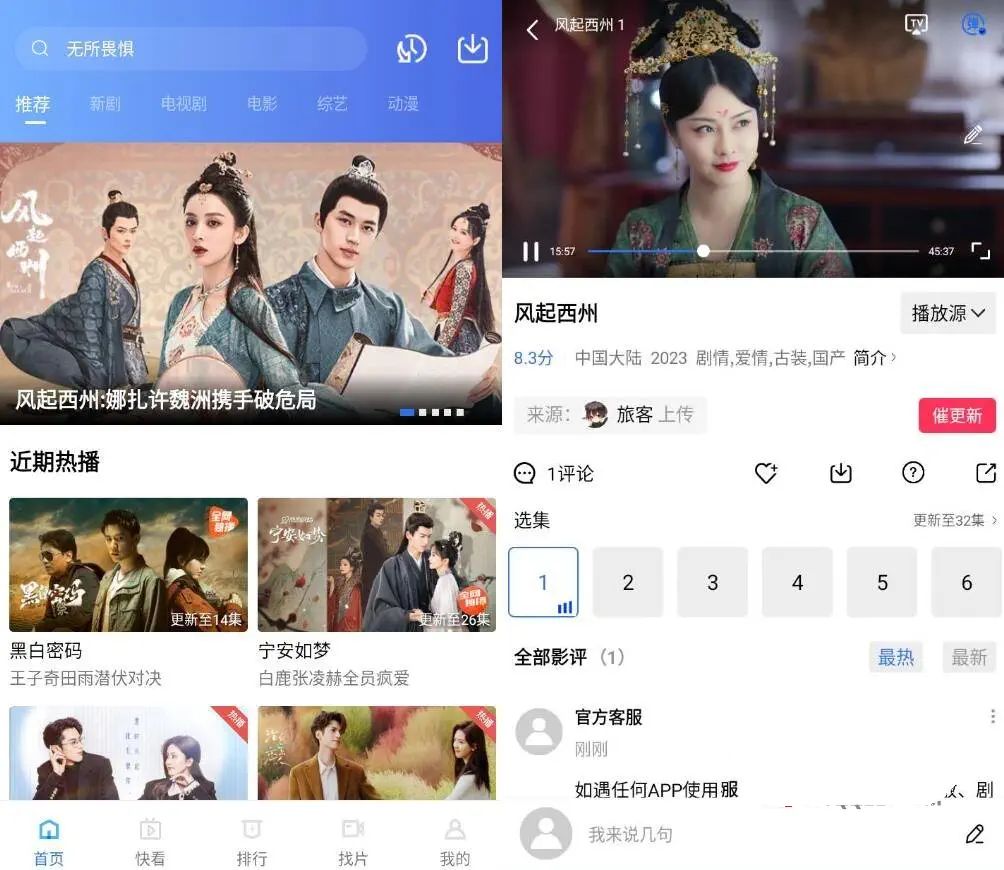The image size is (1004, 870).
Task: Open watch history icon
Action: (412, 49)
